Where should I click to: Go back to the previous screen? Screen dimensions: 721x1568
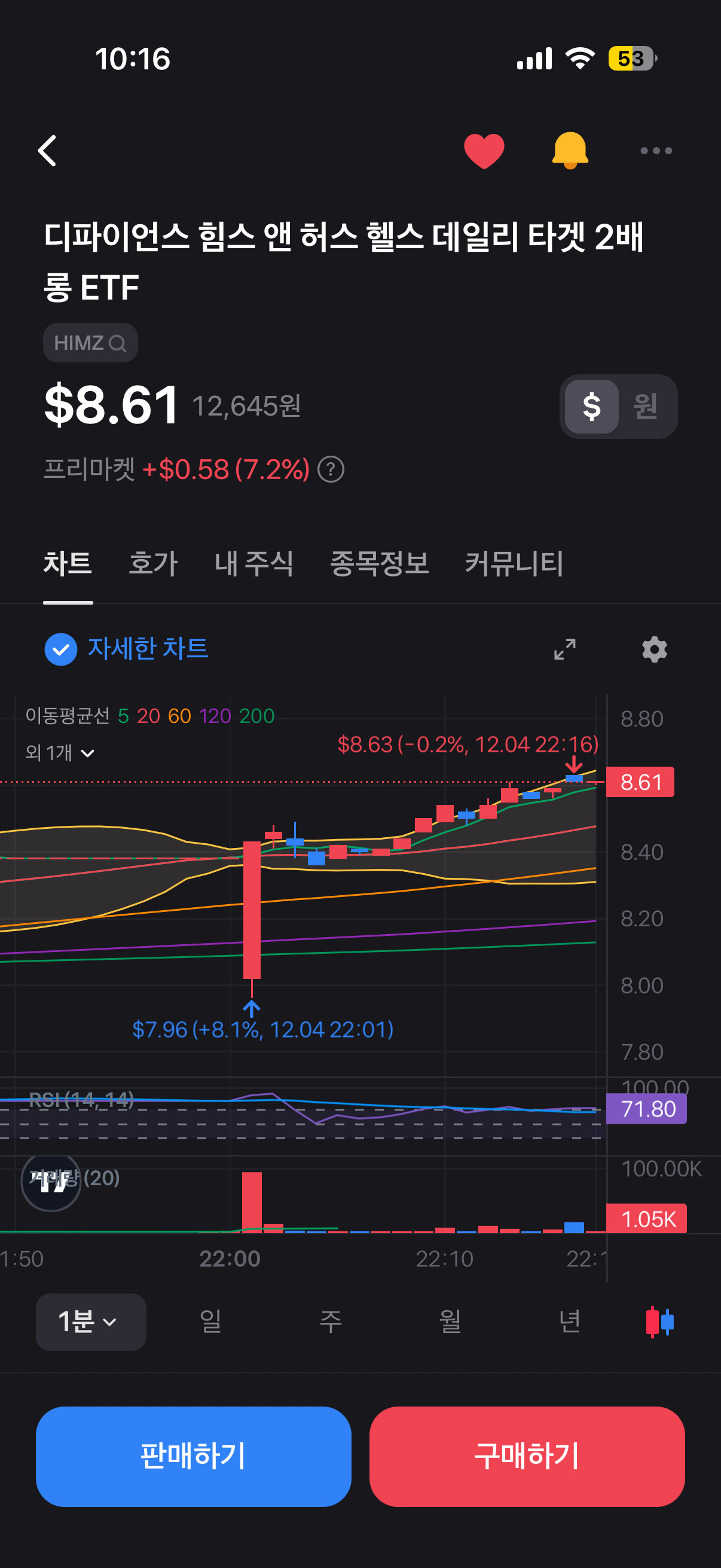coord(47,150)
